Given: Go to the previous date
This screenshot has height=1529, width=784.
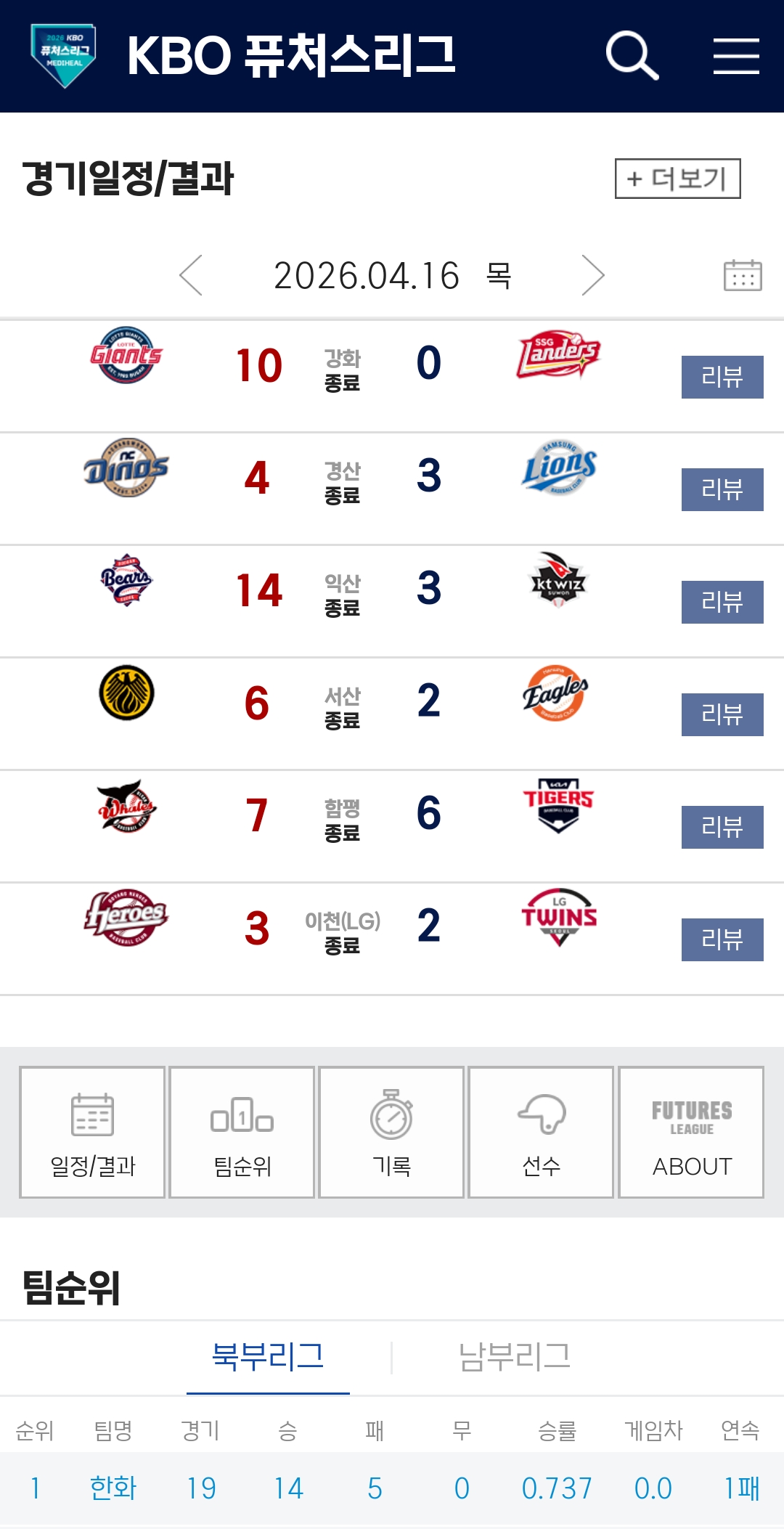Looking at the screenshot, I should tap(191, 275).
